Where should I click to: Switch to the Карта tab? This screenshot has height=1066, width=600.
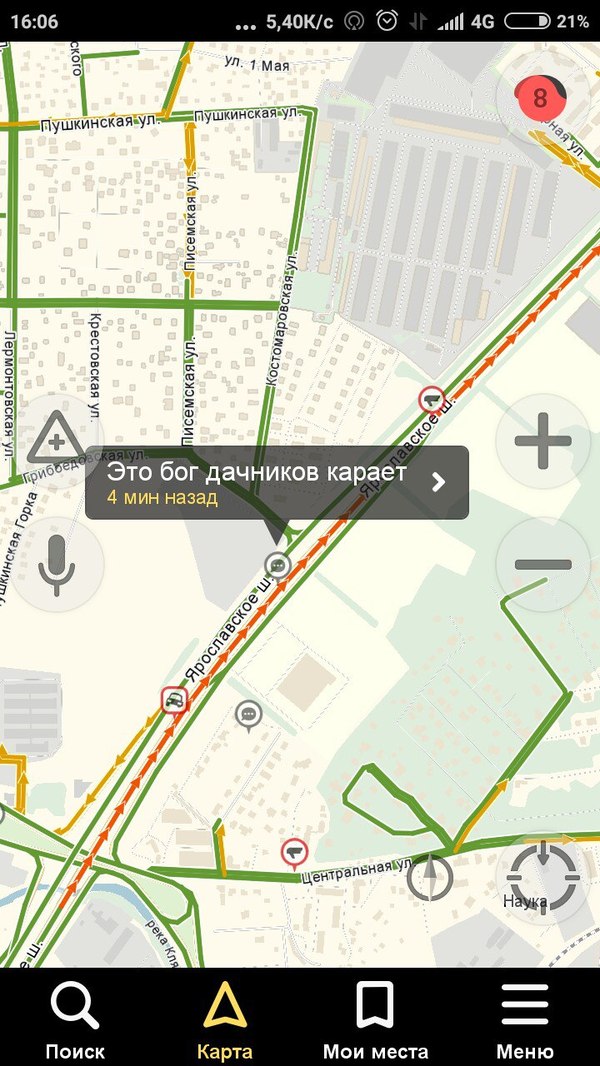[225, 1020]
